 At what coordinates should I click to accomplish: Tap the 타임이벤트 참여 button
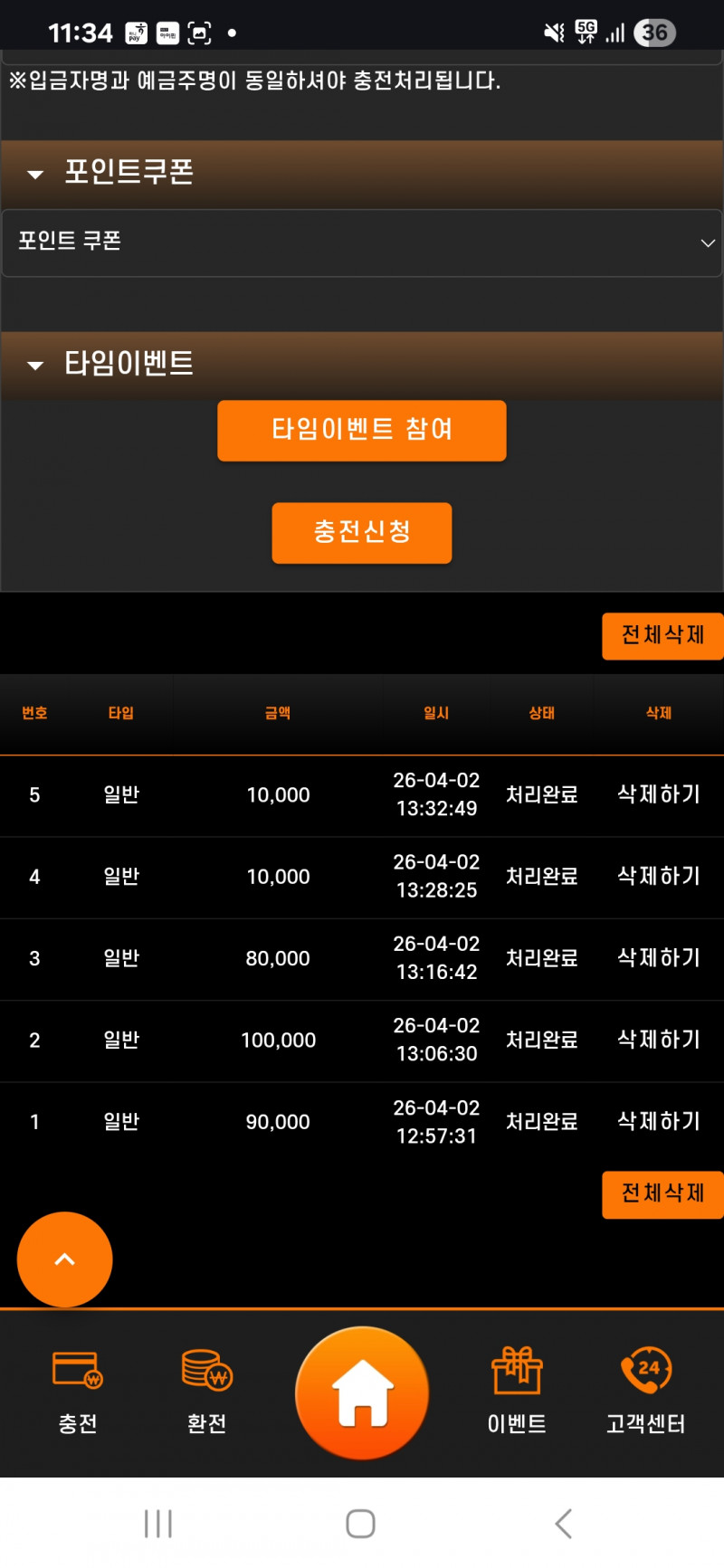click(361, 430)
